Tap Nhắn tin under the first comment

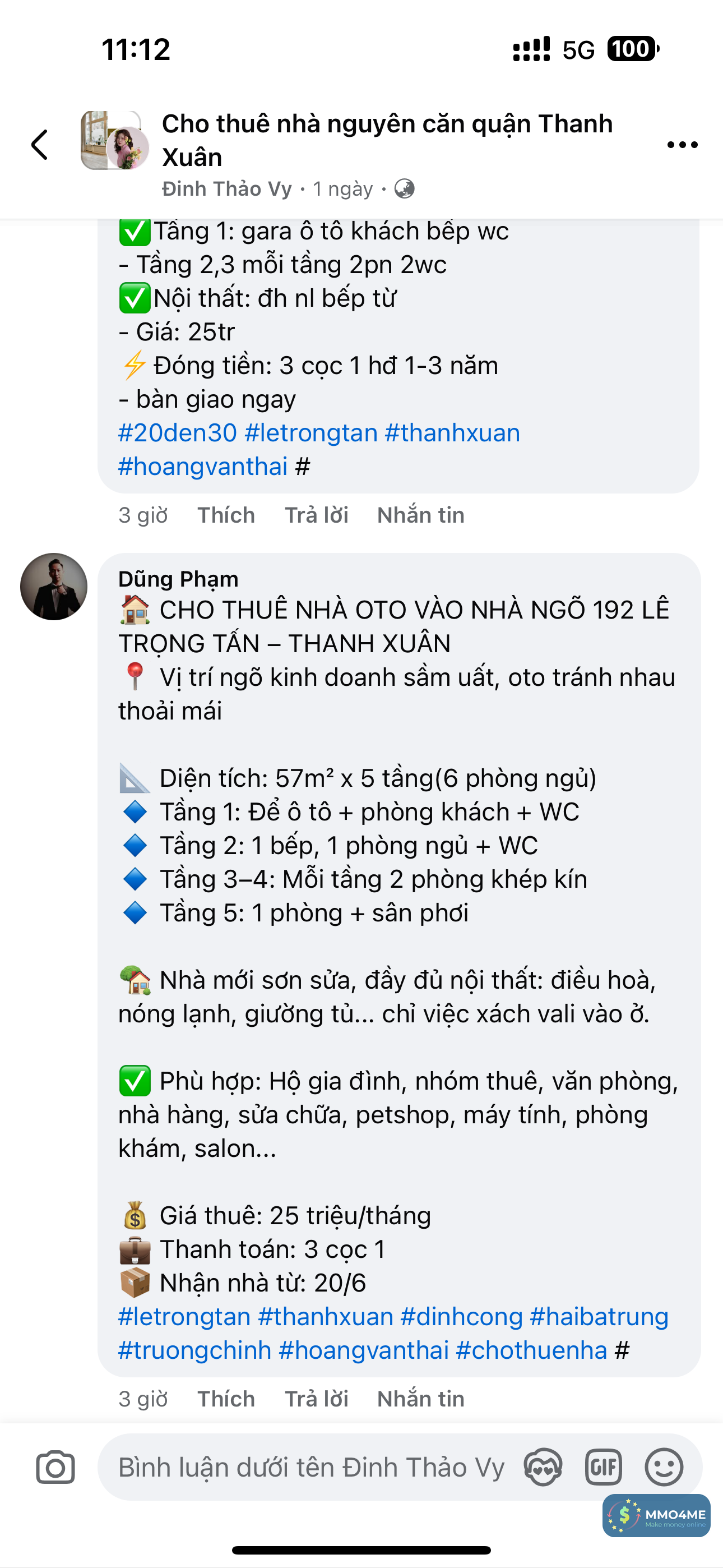pos(420,515)
